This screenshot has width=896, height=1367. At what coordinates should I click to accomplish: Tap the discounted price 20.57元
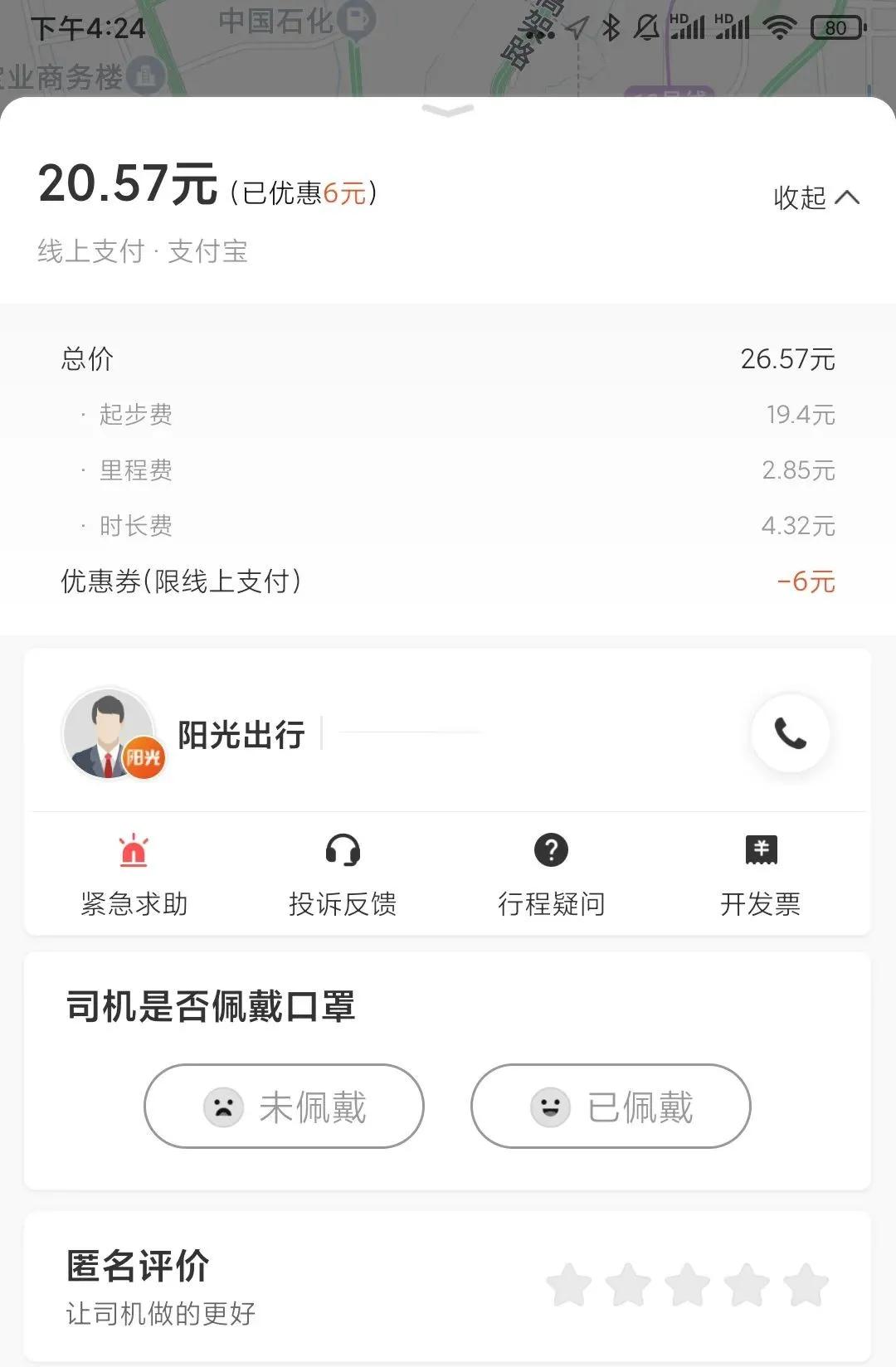coord(129,184)
